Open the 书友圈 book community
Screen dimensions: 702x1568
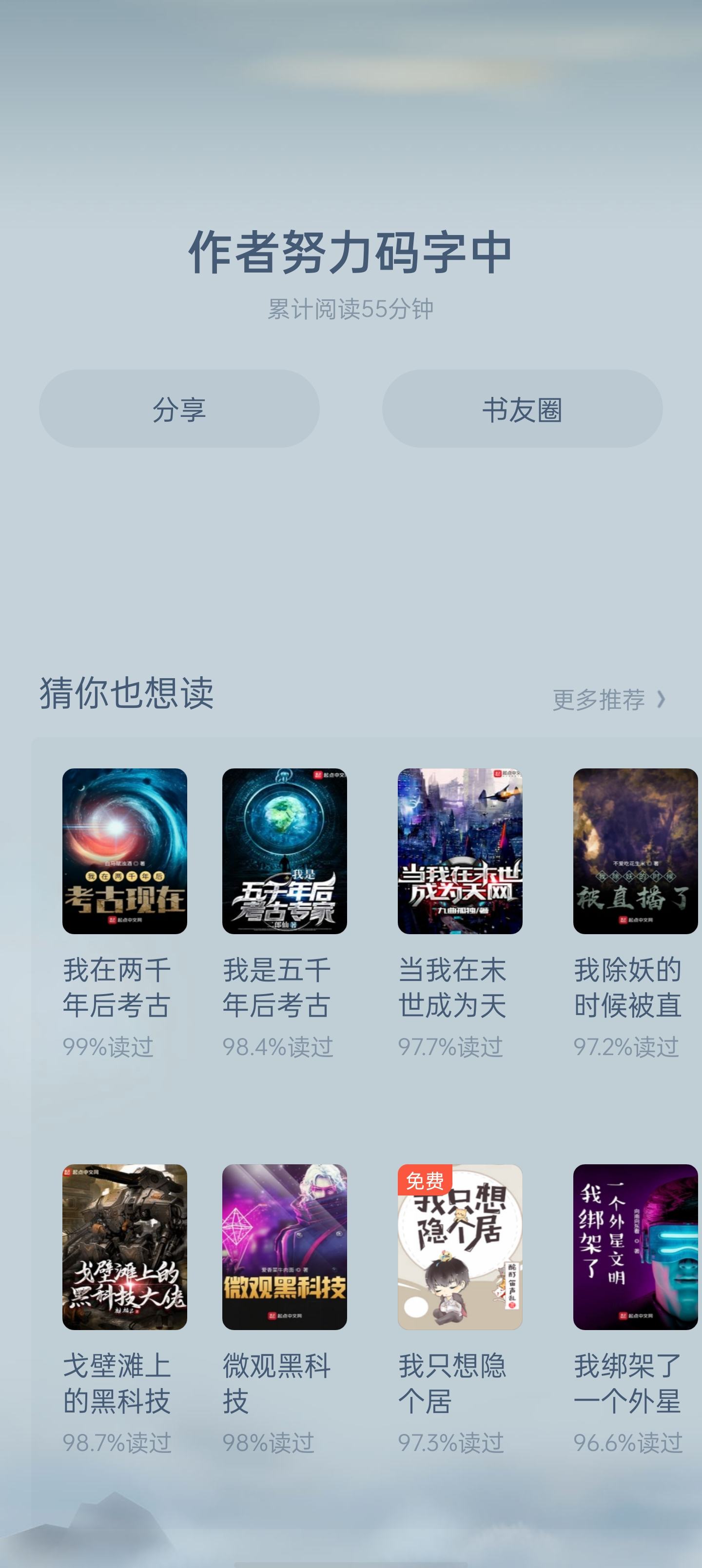[522, 409]
